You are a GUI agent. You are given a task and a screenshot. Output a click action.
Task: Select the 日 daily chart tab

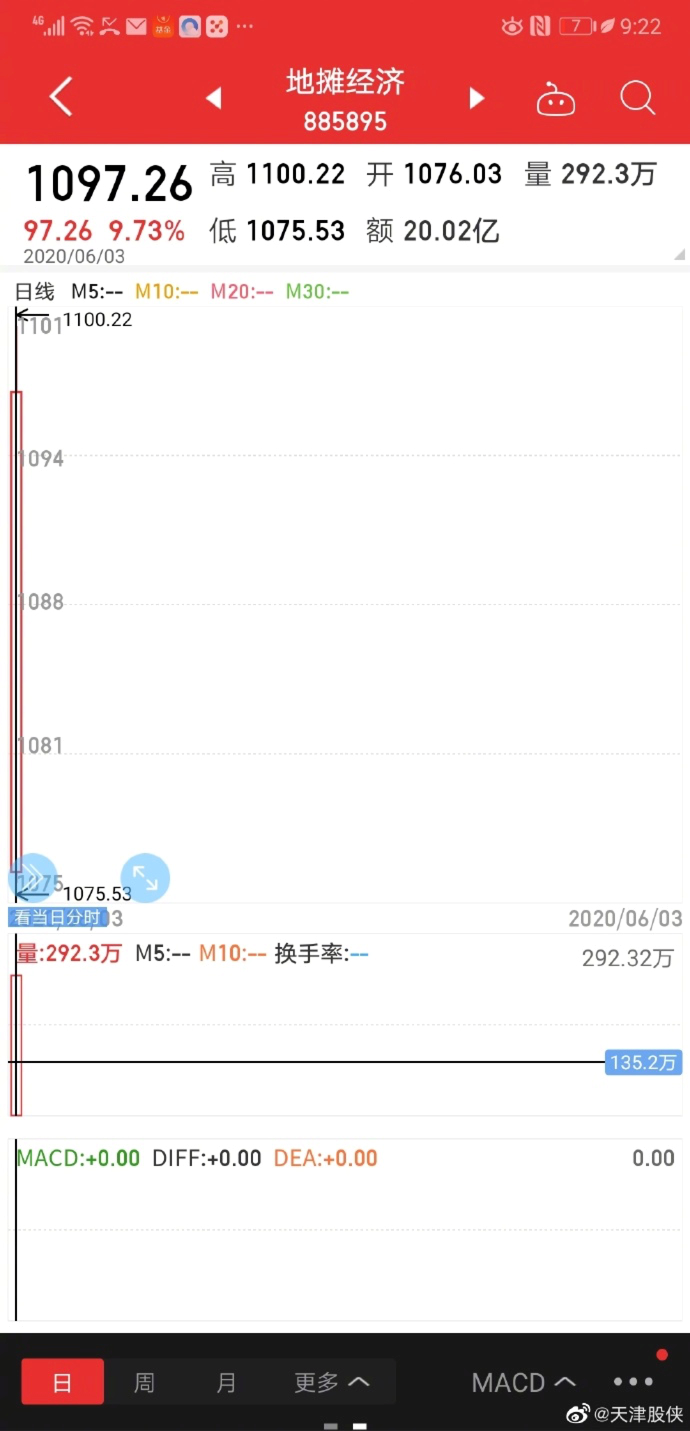tap(62, 1382)
